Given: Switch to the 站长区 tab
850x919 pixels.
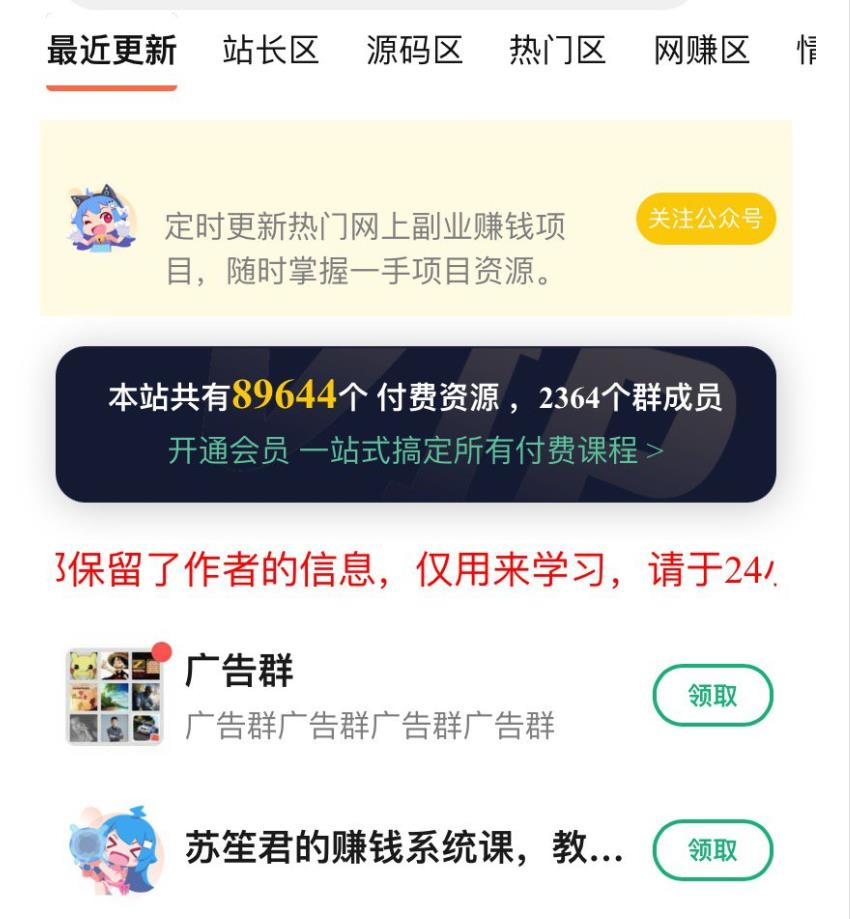Looking at the screenshot, I should pyautogui.click(x=270, y=50).
